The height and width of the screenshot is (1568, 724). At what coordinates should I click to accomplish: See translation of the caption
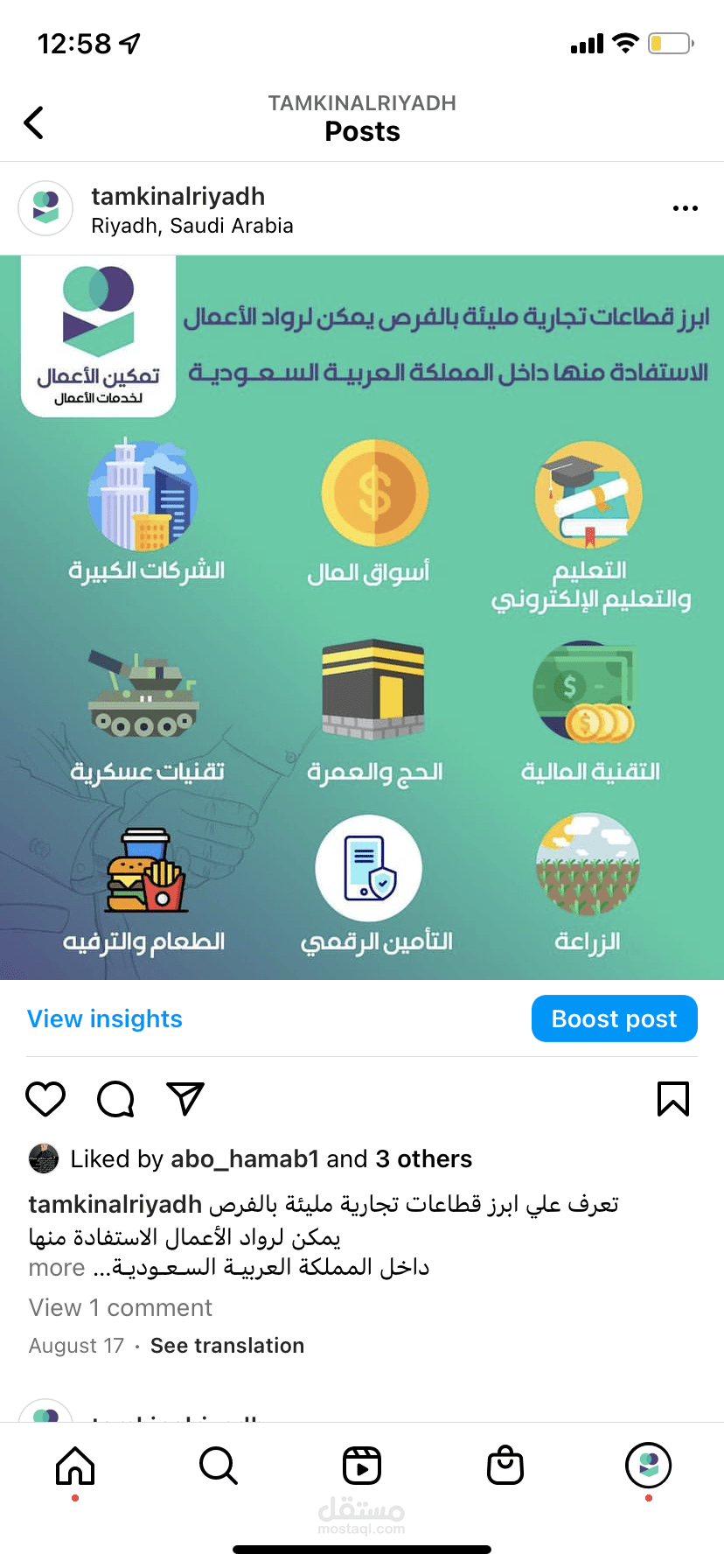pyautogui.click(x=227, y=1346)
